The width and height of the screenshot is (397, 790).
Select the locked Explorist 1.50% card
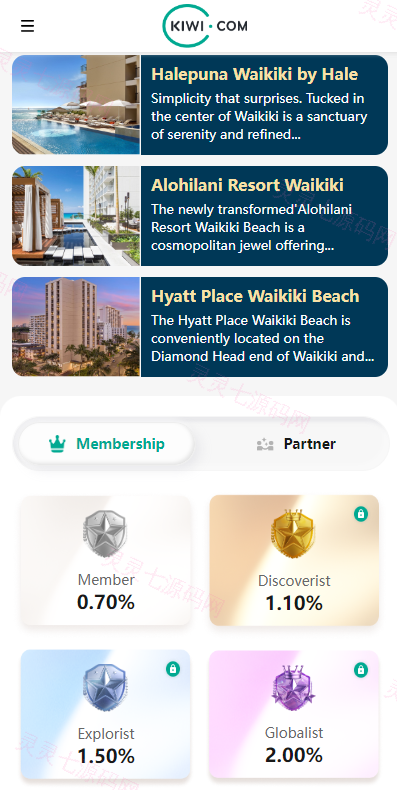[x=106, y=714]
